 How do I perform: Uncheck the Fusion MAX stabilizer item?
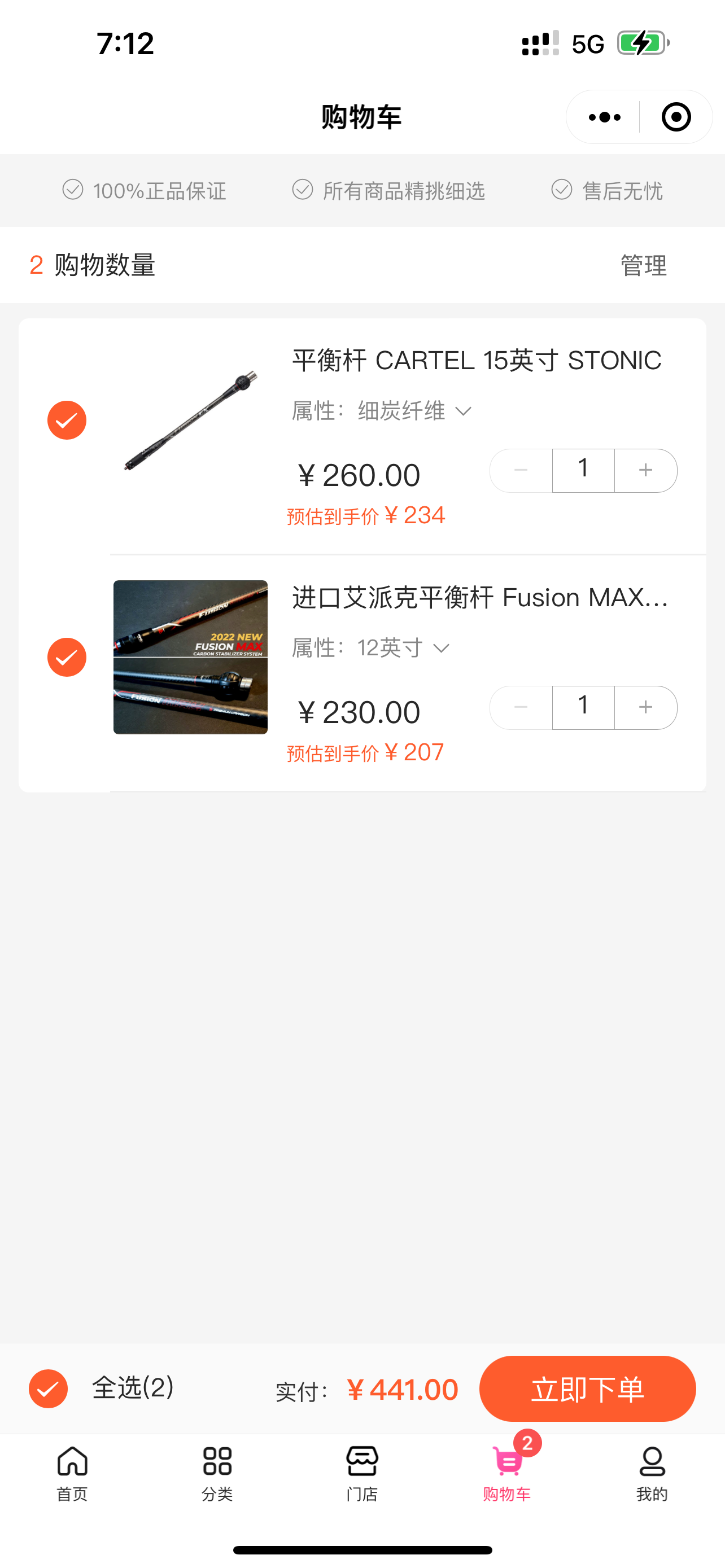click(67, 658)
